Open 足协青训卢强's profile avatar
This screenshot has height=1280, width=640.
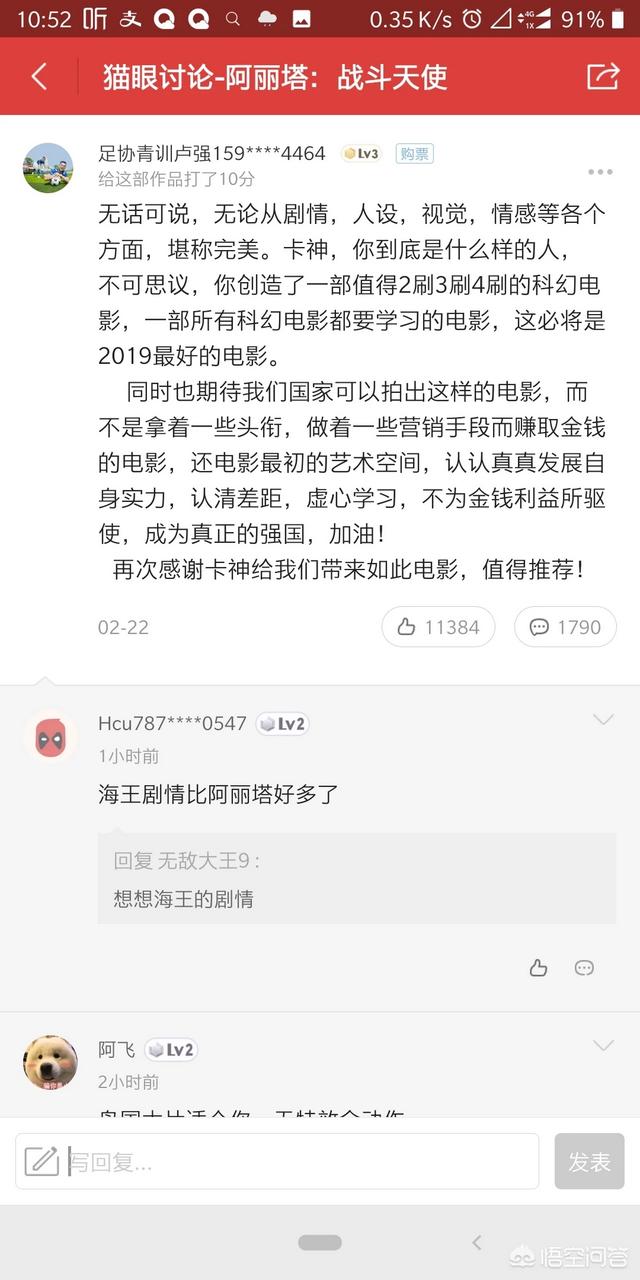coord(48,167)
